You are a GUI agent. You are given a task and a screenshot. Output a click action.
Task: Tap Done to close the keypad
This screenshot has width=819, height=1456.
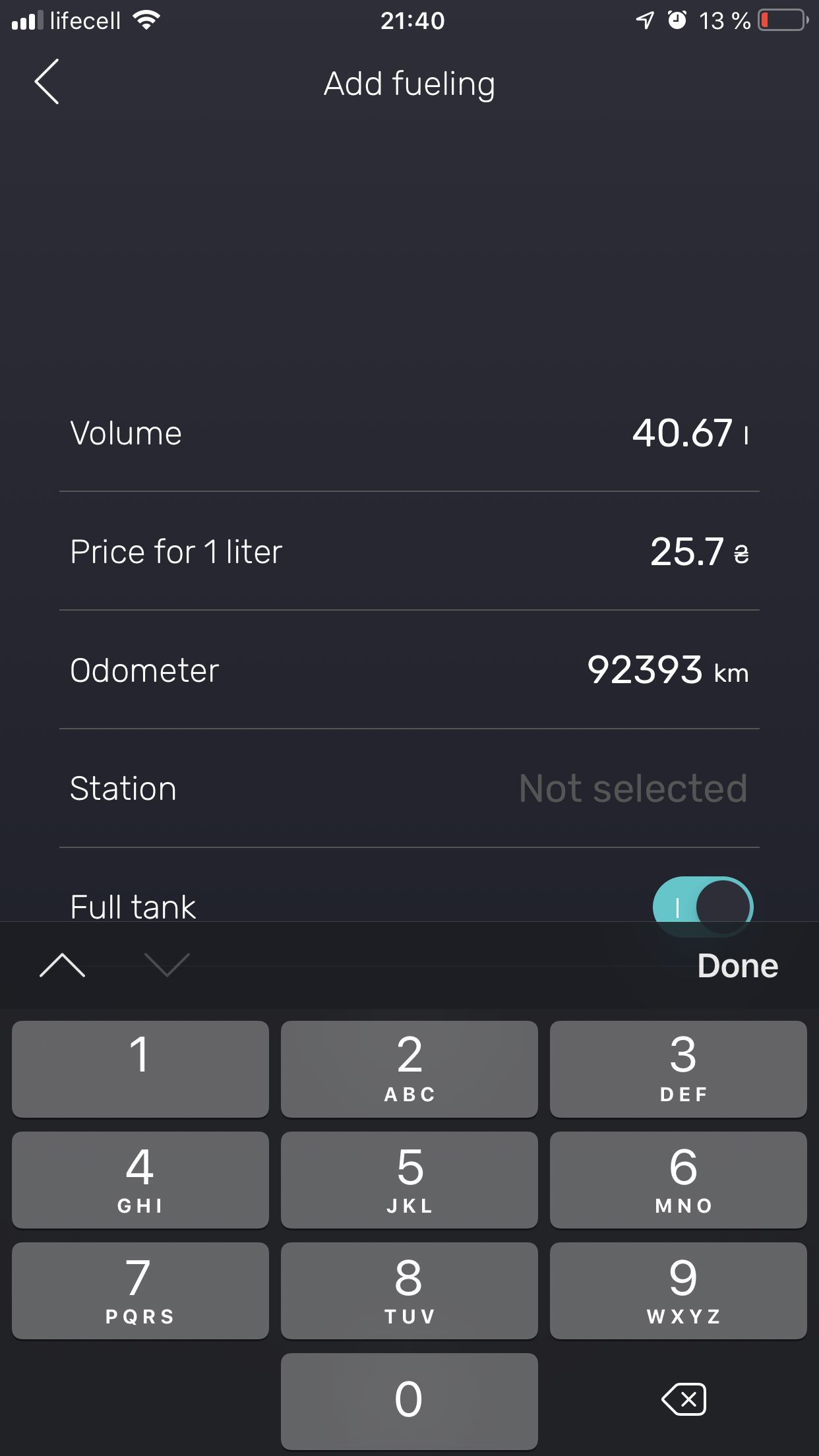pos(737,965)
